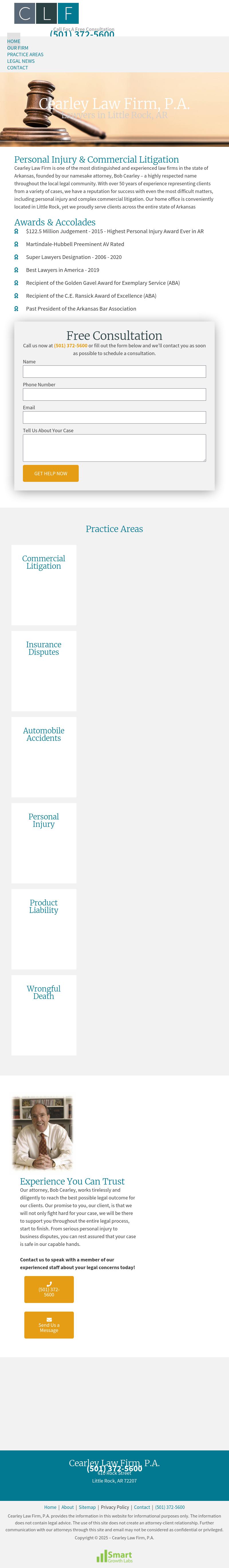The image size is (229, 1568).
Task: Submit the form with Get Help Now
Action: tap(50, 473)
